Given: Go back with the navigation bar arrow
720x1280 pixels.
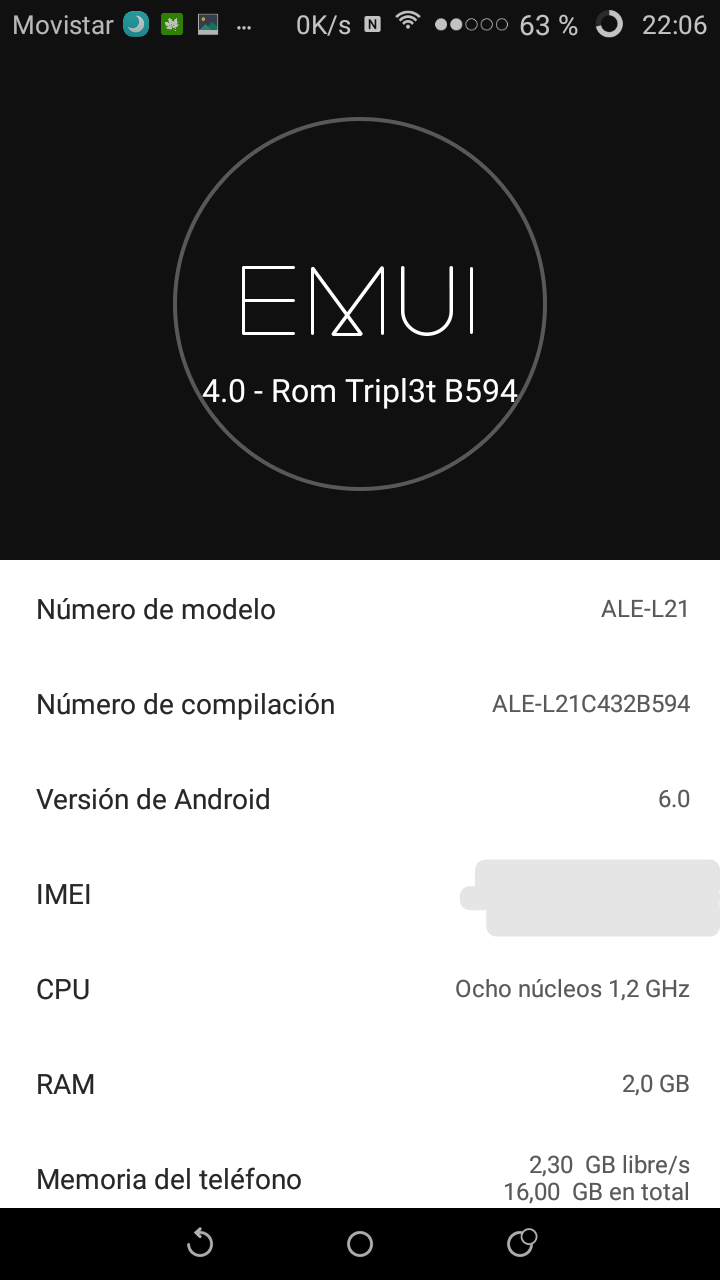Looking at the screenshot, I should click(200, 1243).
